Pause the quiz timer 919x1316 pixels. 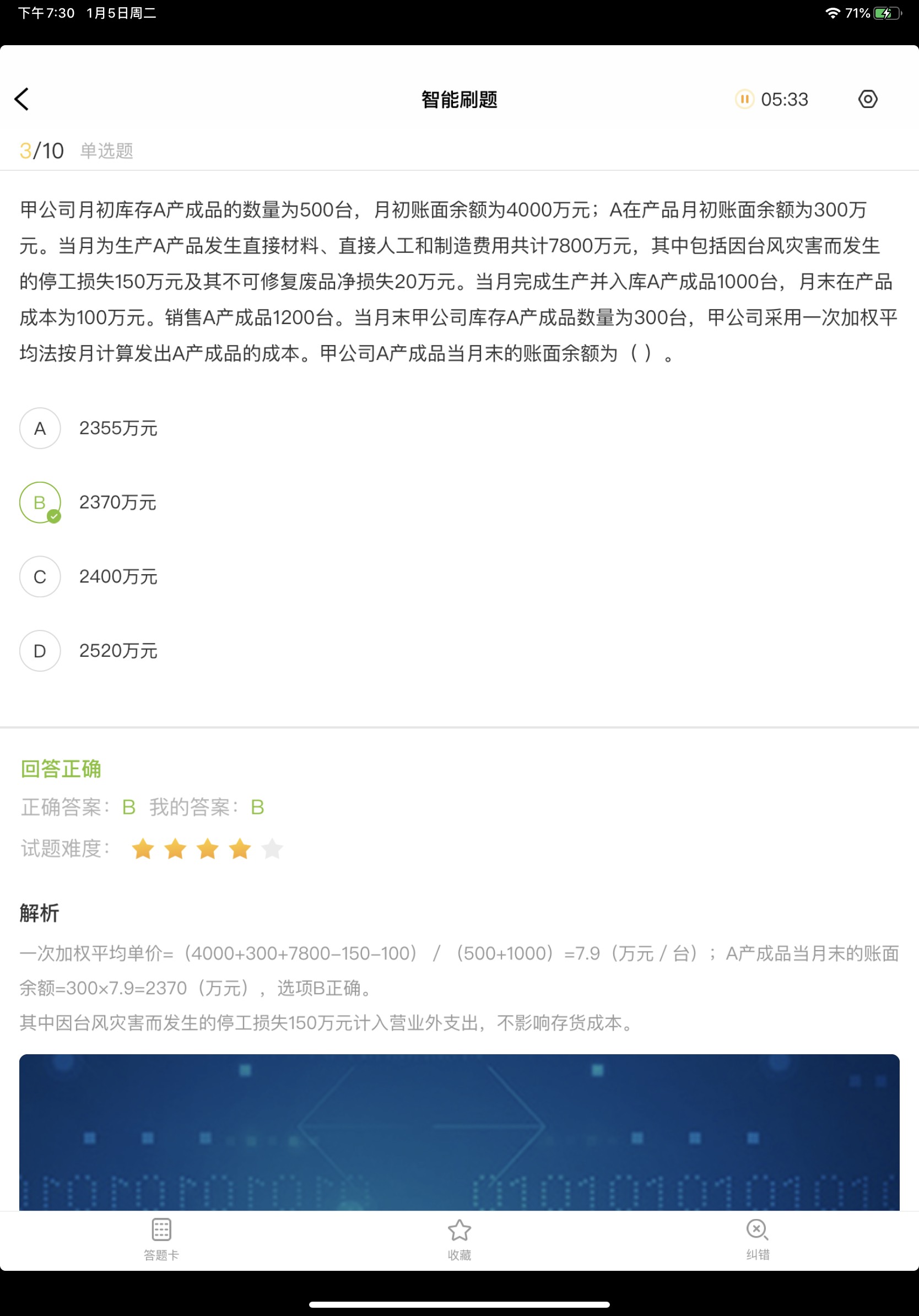(x=744, y=99)
